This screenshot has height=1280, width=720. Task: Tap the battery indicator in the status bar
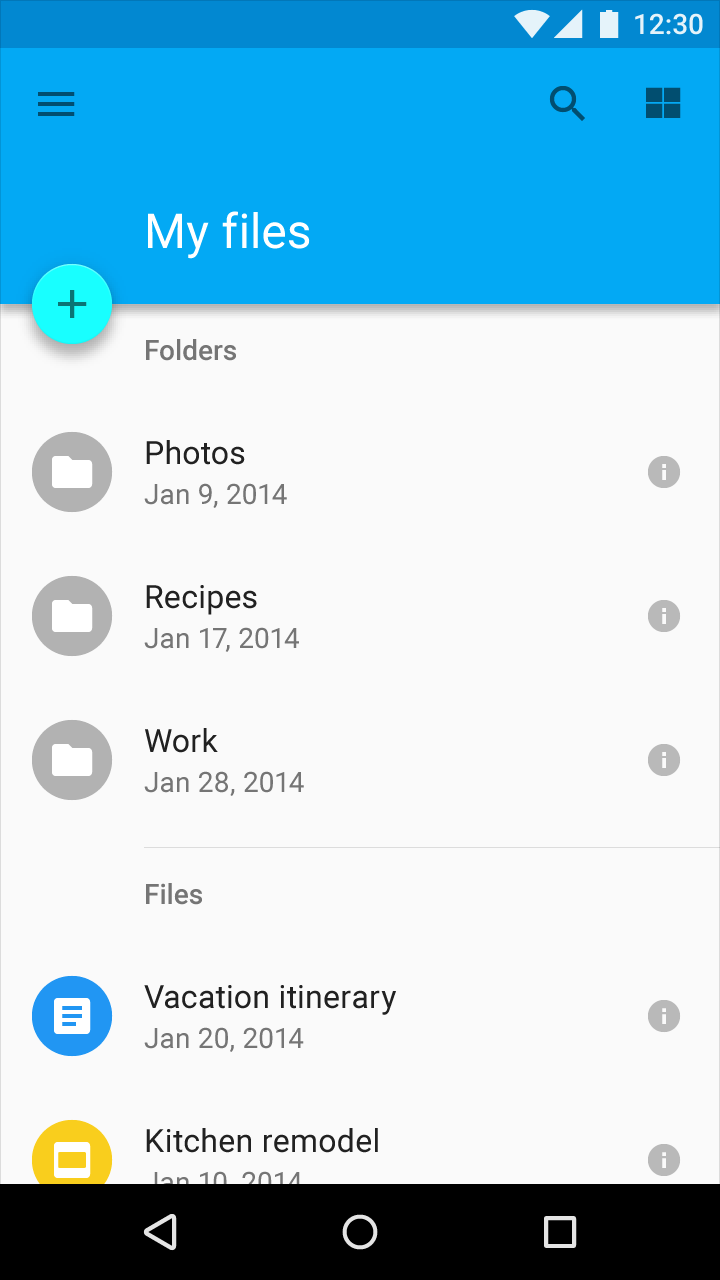pos(607,24)
